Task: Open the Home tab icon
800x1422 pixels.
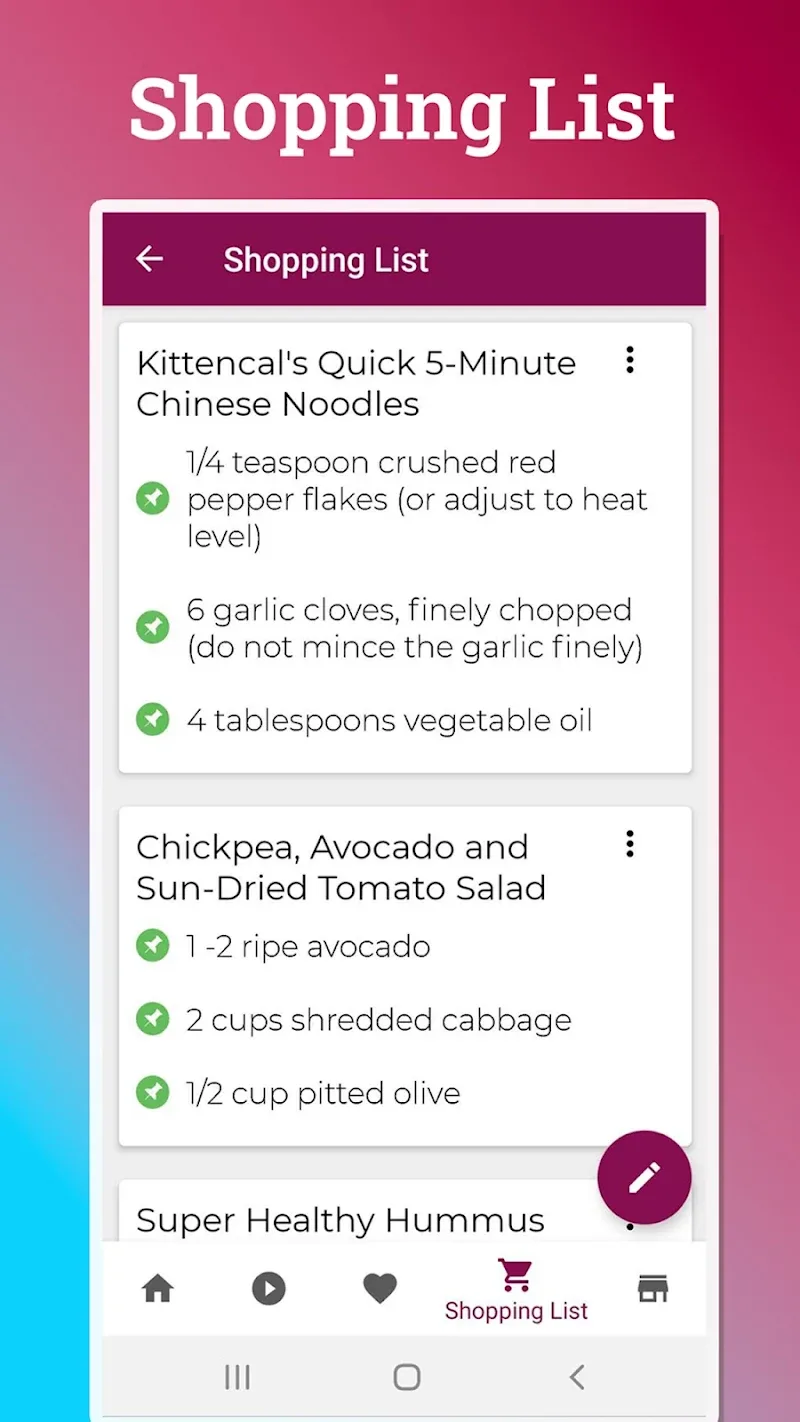Action: (x=157, y=1289)
